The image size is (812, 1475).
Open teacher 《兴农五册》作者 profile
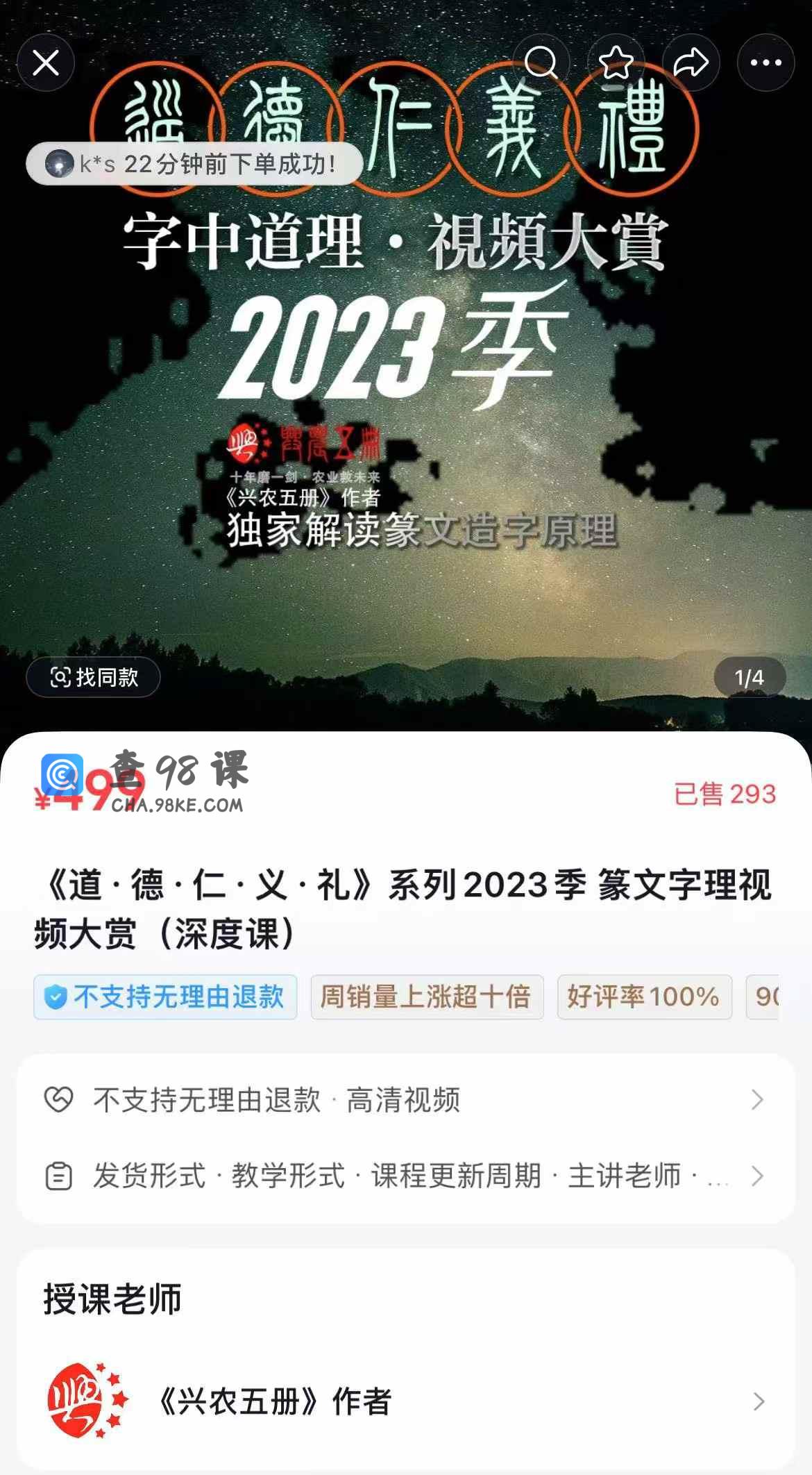406,1401
